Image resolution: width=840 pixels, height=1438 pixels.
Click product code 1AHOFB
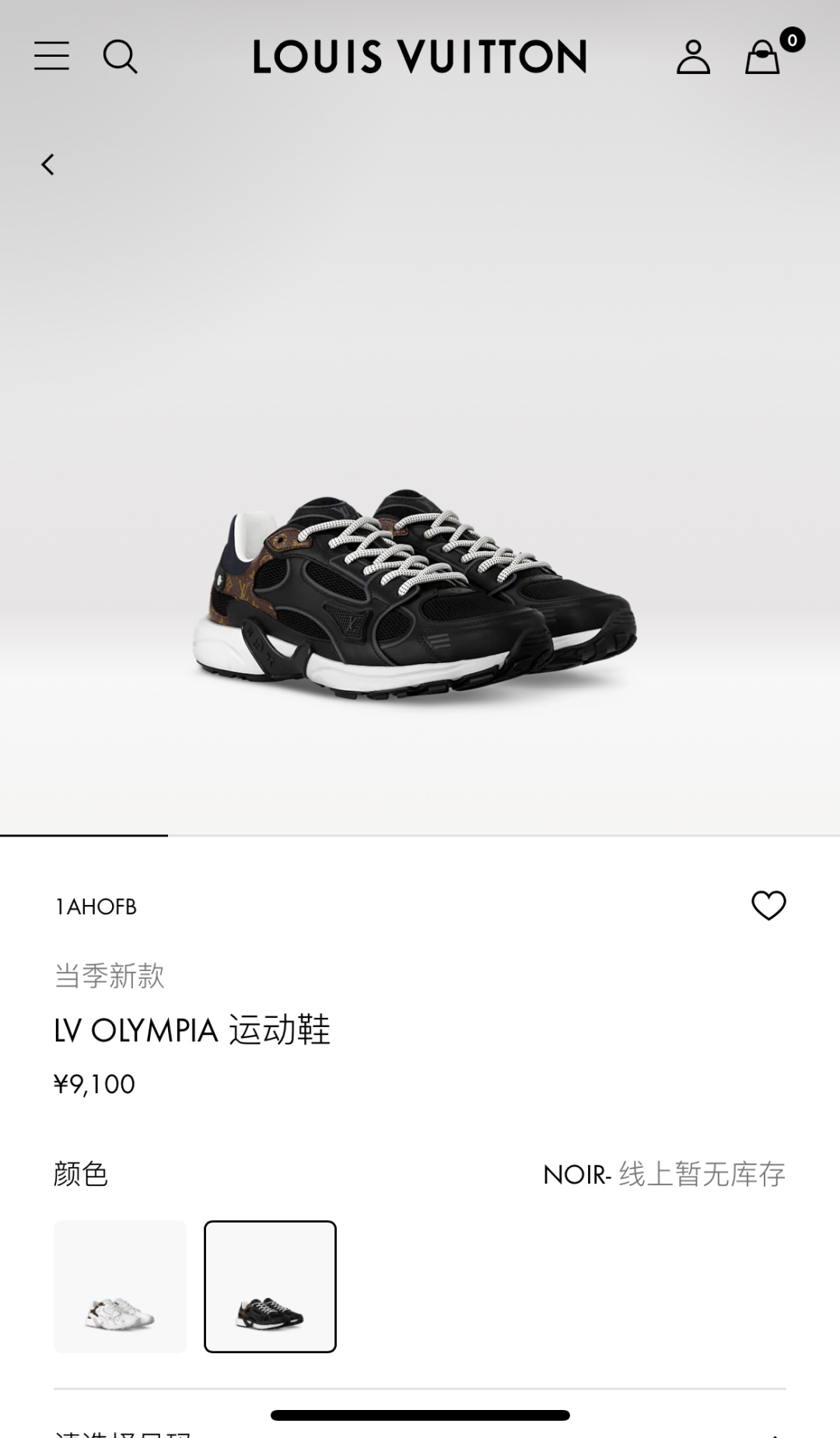96,905
